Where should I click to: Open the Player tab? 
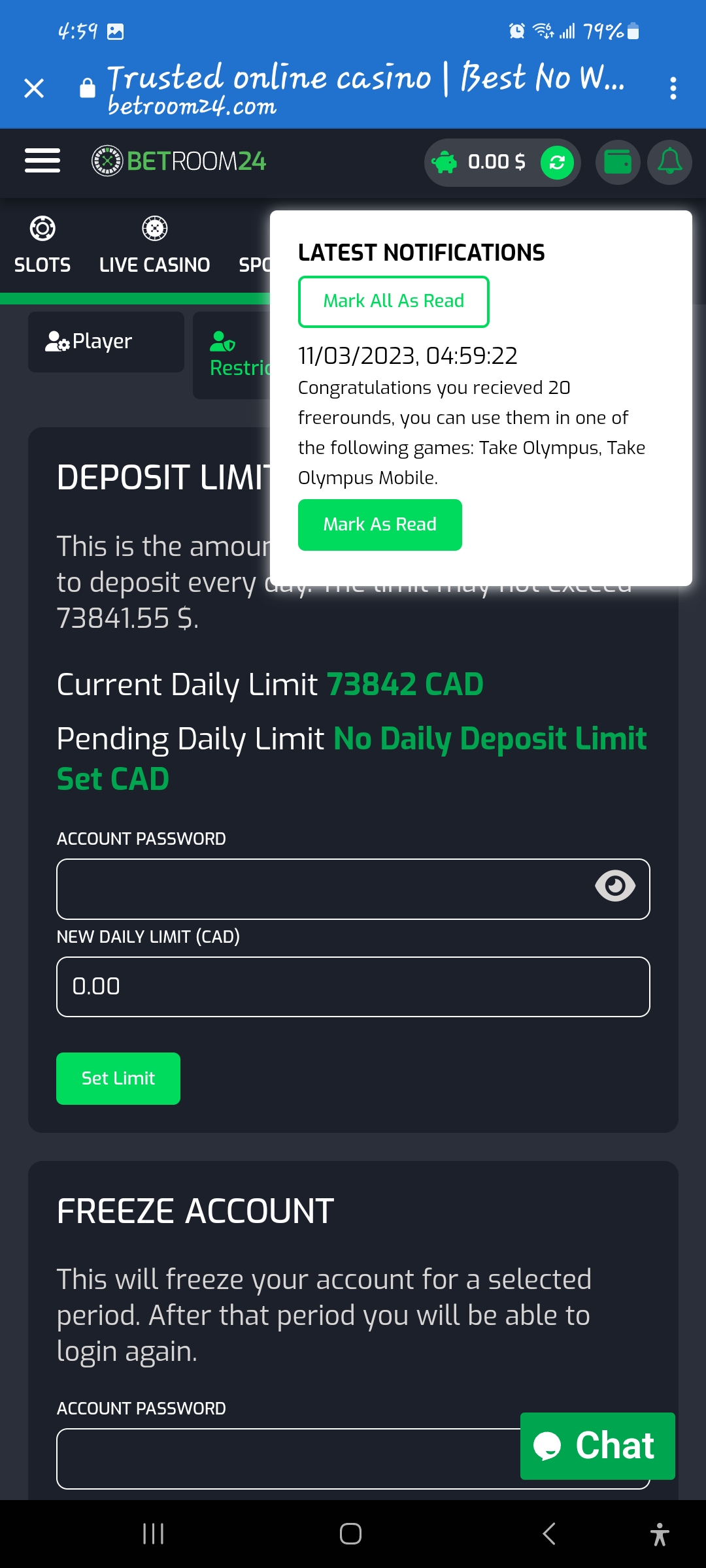point(106,342)
